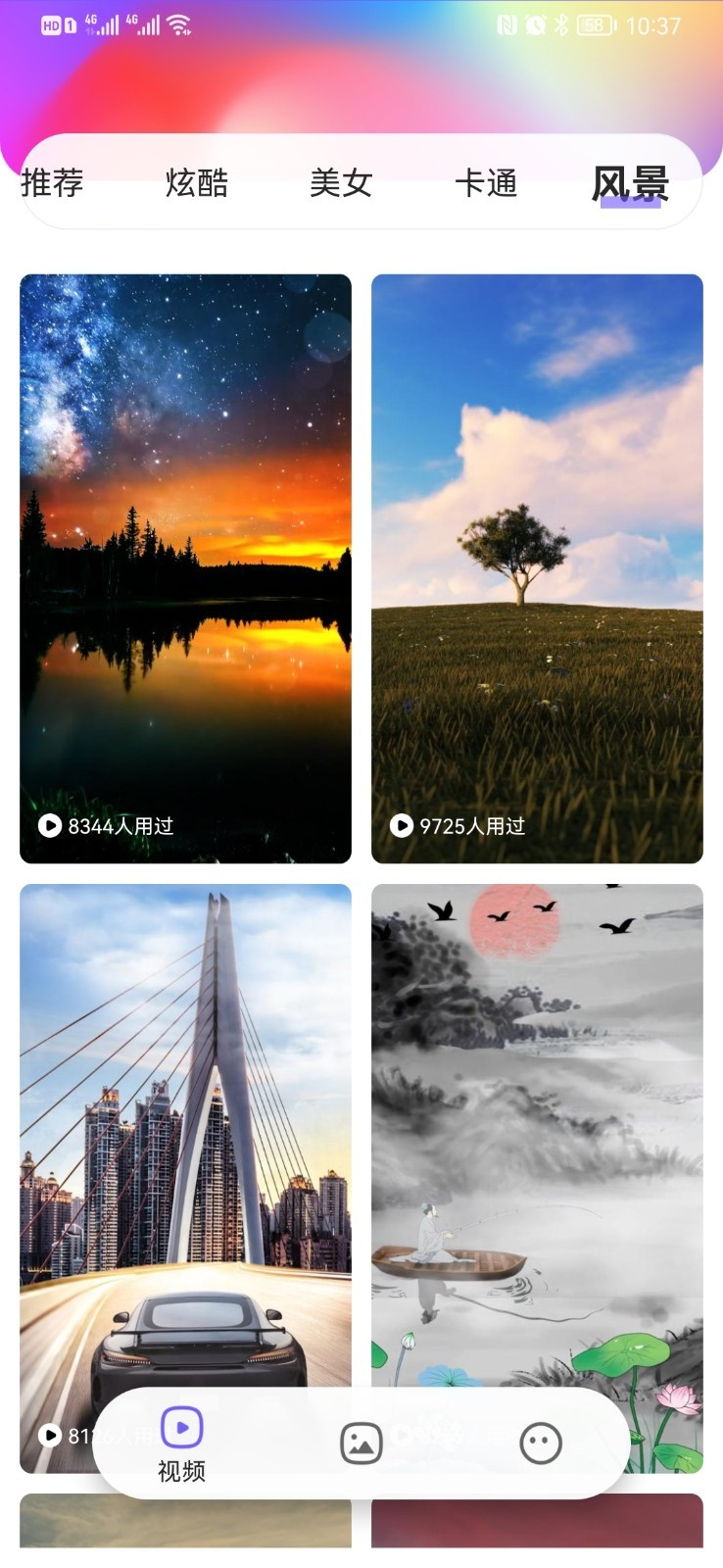Image resolution: width=723 pixels, height=1568 pixels.
Task: View the bridge and sports car wallpaper
Action: click(185, 1127)
